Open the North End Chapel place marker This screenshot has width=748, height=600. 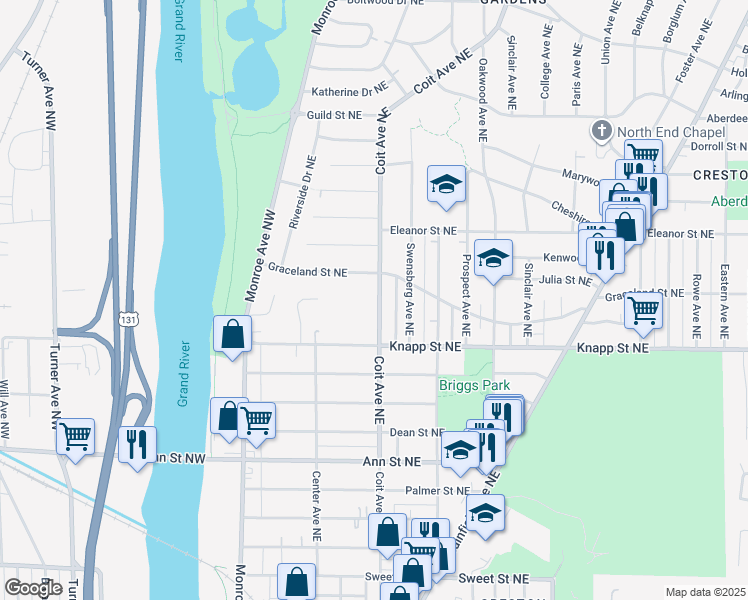coord(601,131)
